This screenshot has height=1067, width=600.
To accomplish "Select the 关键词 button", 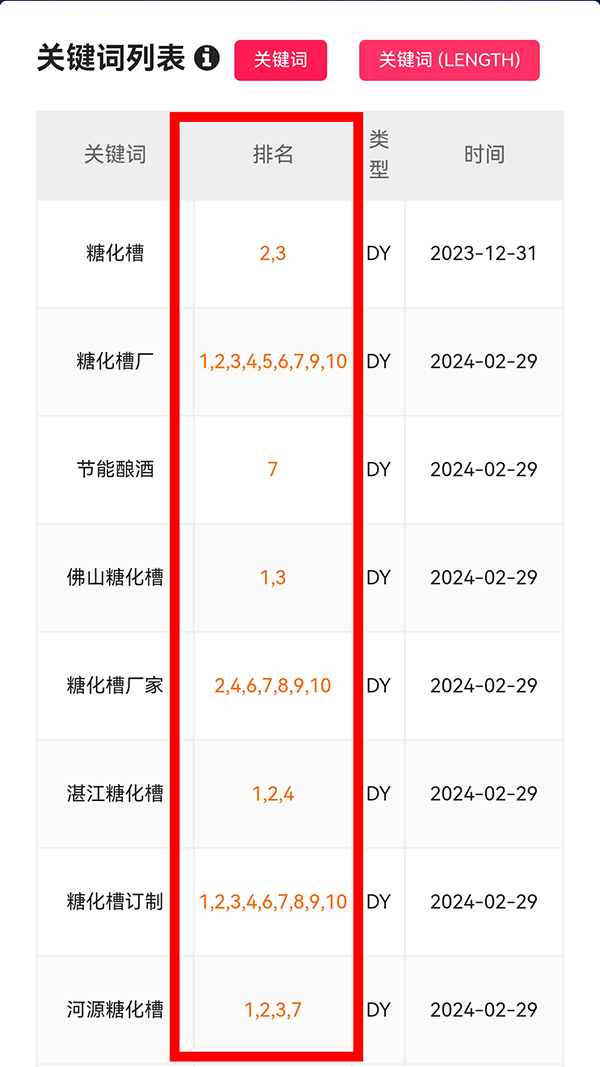I will coord(280,60).
